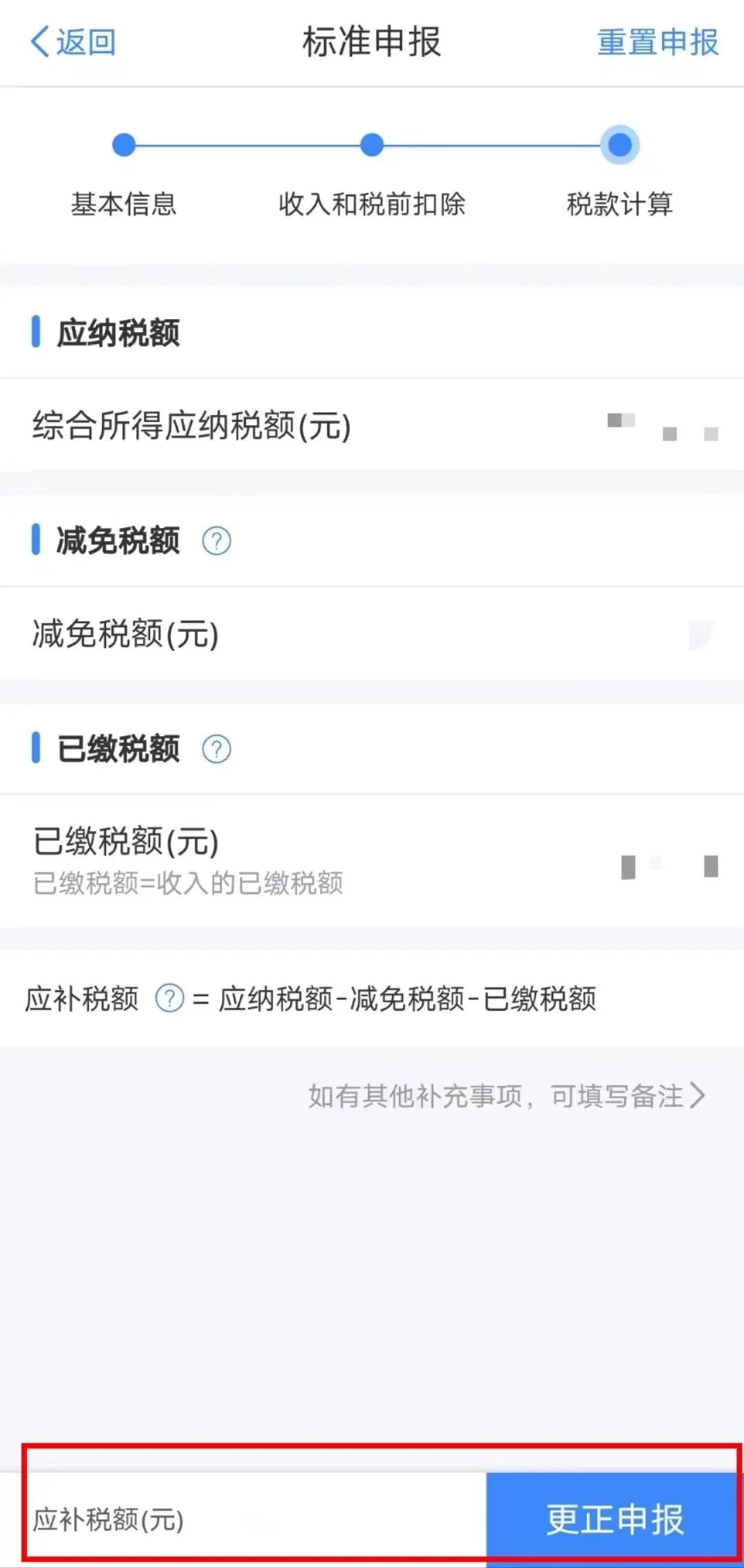The image size is (744, 1568).
Task: Submit with the 更正申报 button
Action: pos(614,1520)
